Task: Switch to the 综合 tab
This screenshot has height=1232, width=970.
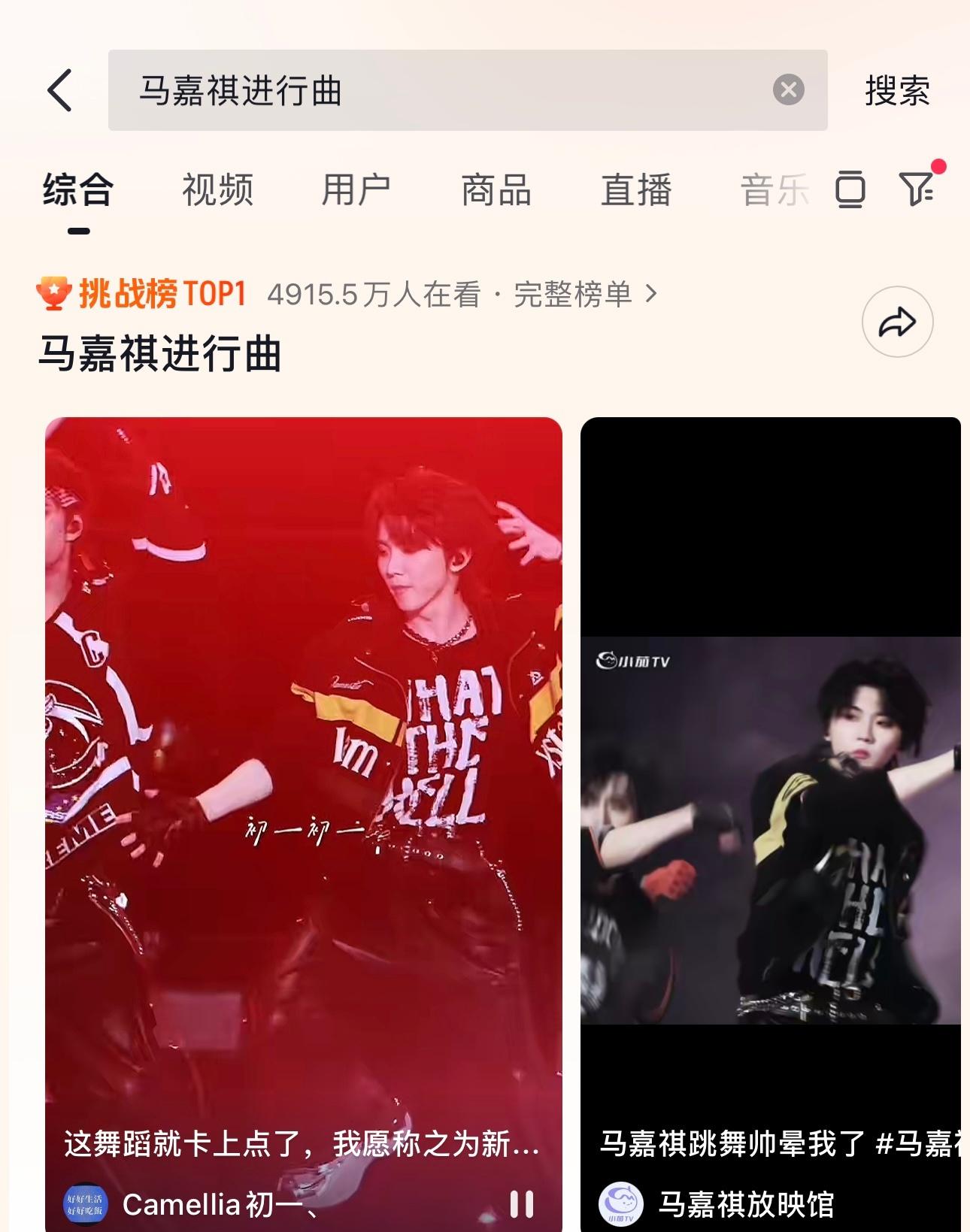Action: 78,189
